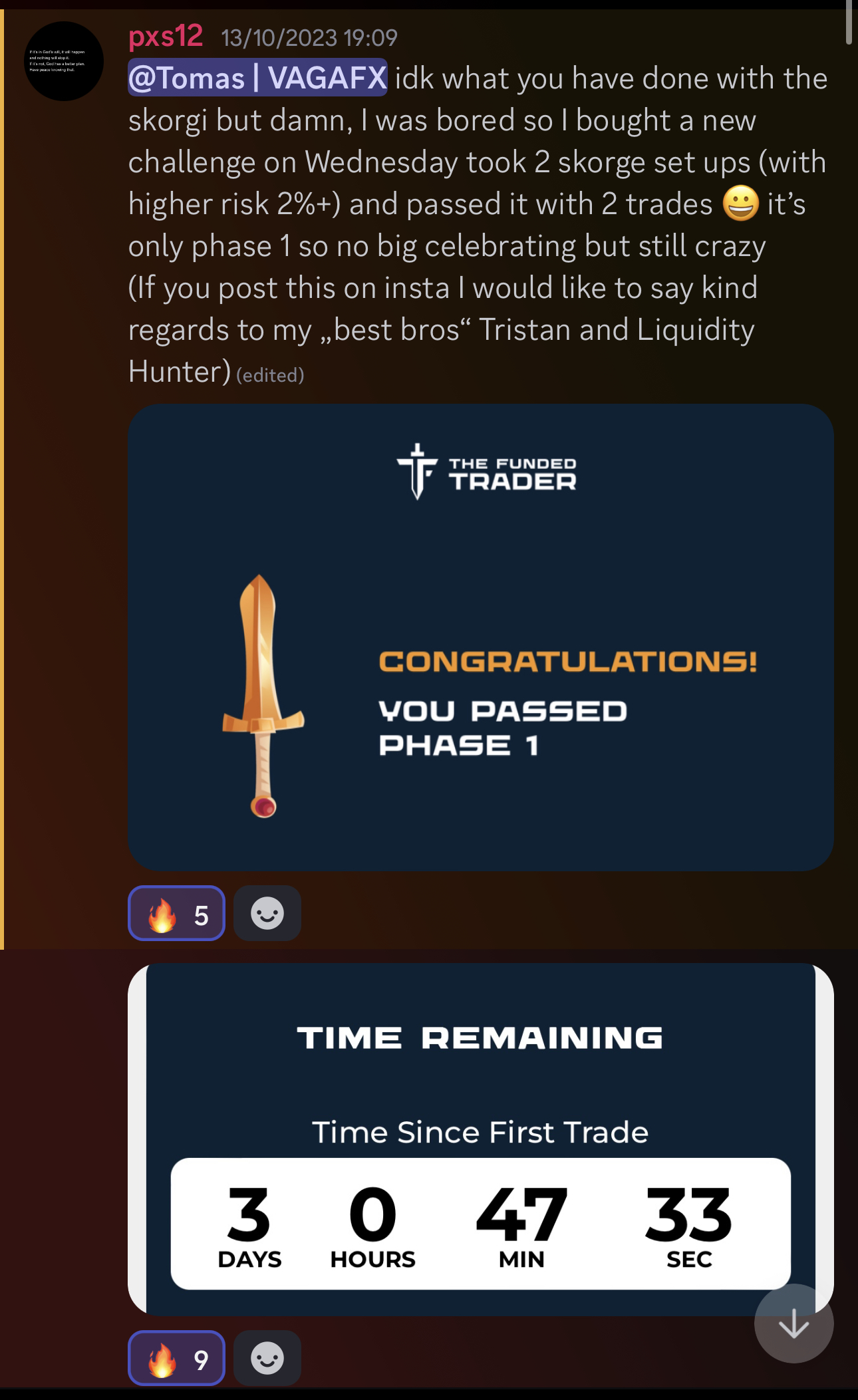Open pxs12's profile avatar
The image size is (858, 1400).
click(64, 61)
